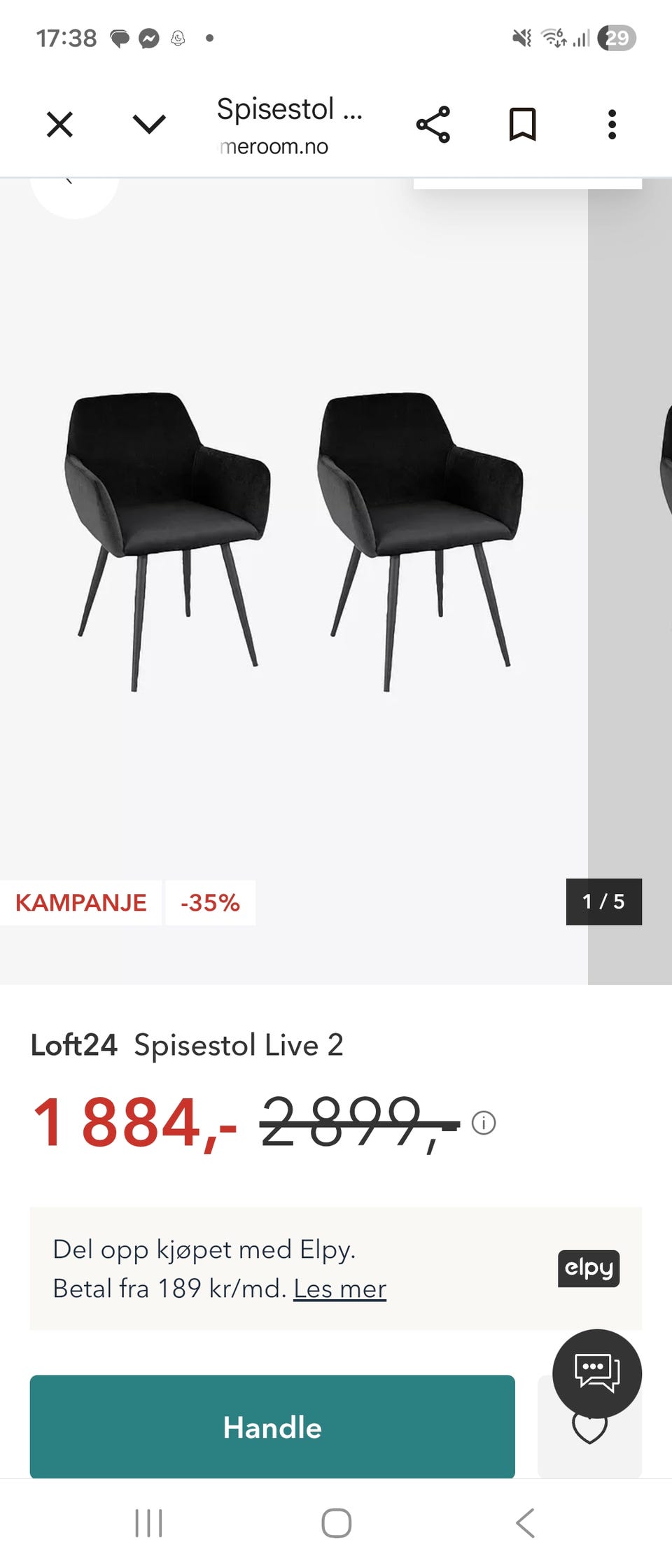Open the browser overflow menu
The image size is (672, 1568).
pos(612,125)
